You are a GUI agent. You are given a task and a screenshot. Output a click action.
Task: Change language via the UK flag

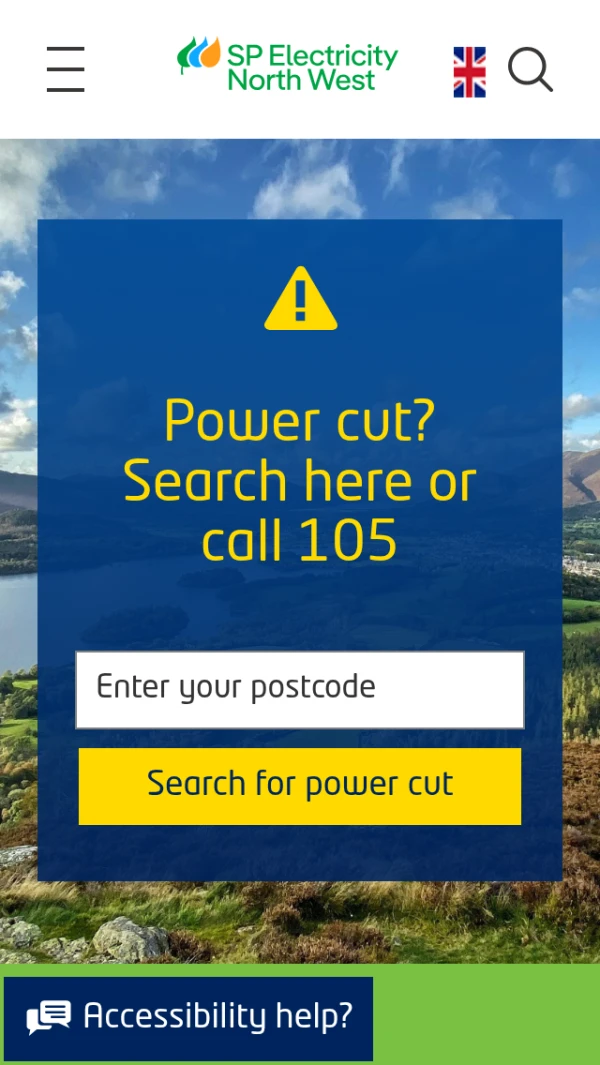470,72
